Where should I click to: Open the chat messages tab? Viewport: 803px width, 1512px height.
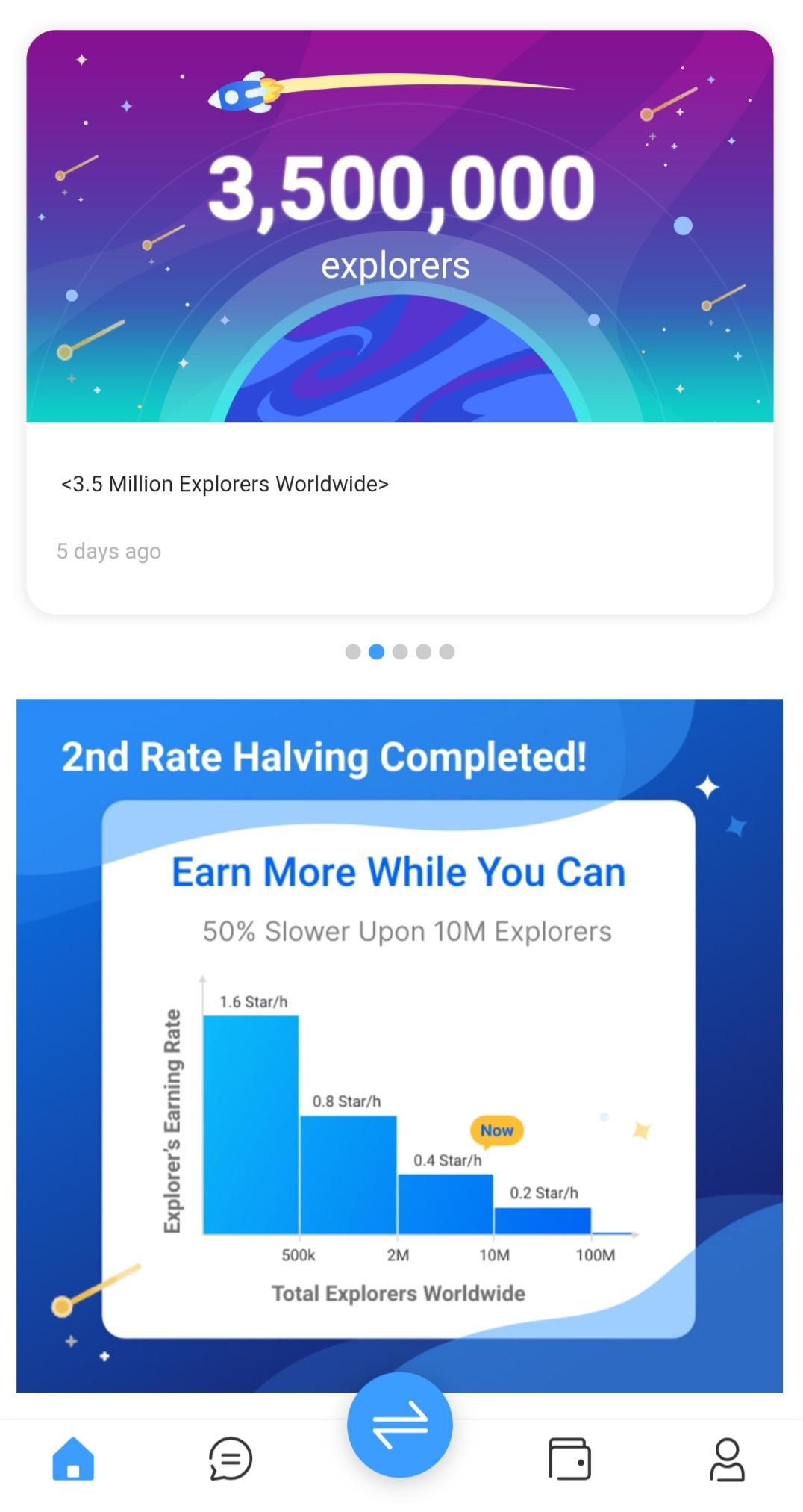pos(231,1458)
